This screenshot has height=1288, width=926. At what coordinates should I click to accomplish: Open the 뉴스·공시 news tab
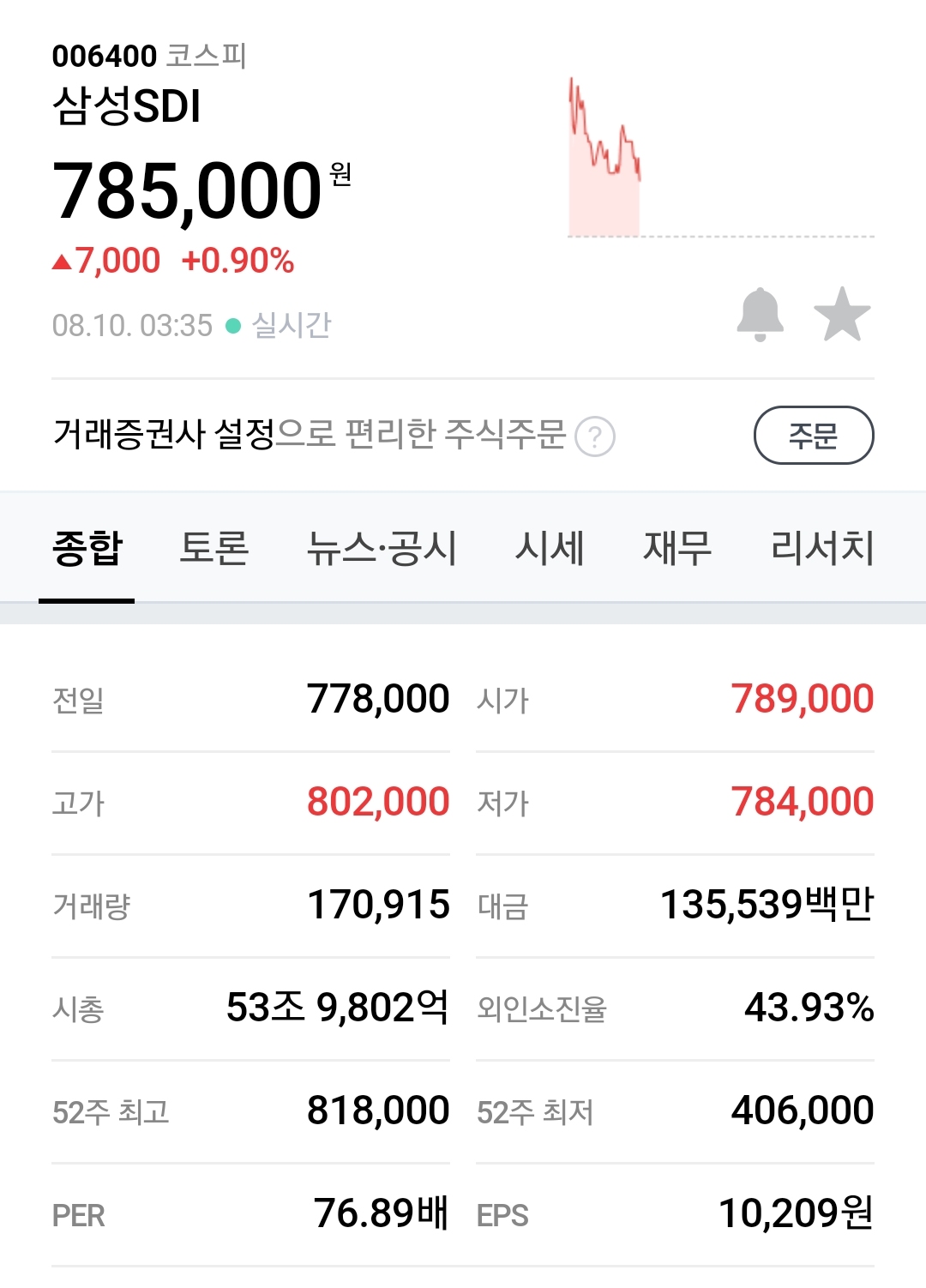pos(380,550)
